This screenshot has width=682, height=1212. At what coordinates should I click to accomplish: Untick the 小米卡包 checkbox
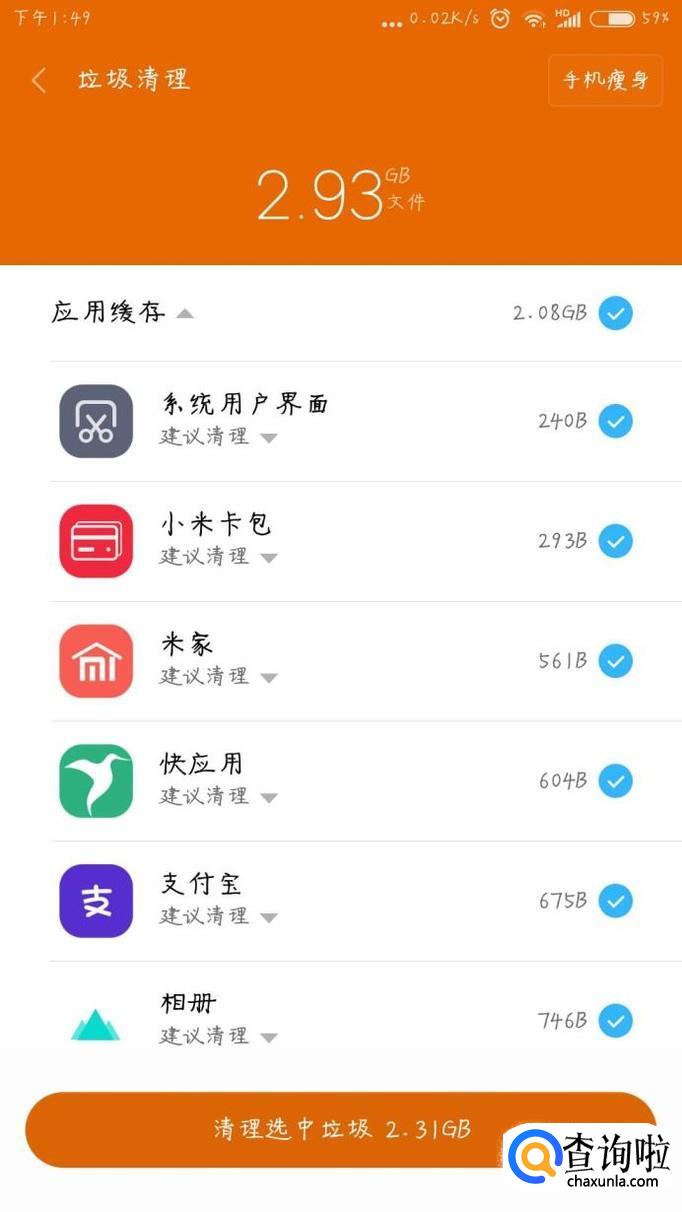click(615, 541)
